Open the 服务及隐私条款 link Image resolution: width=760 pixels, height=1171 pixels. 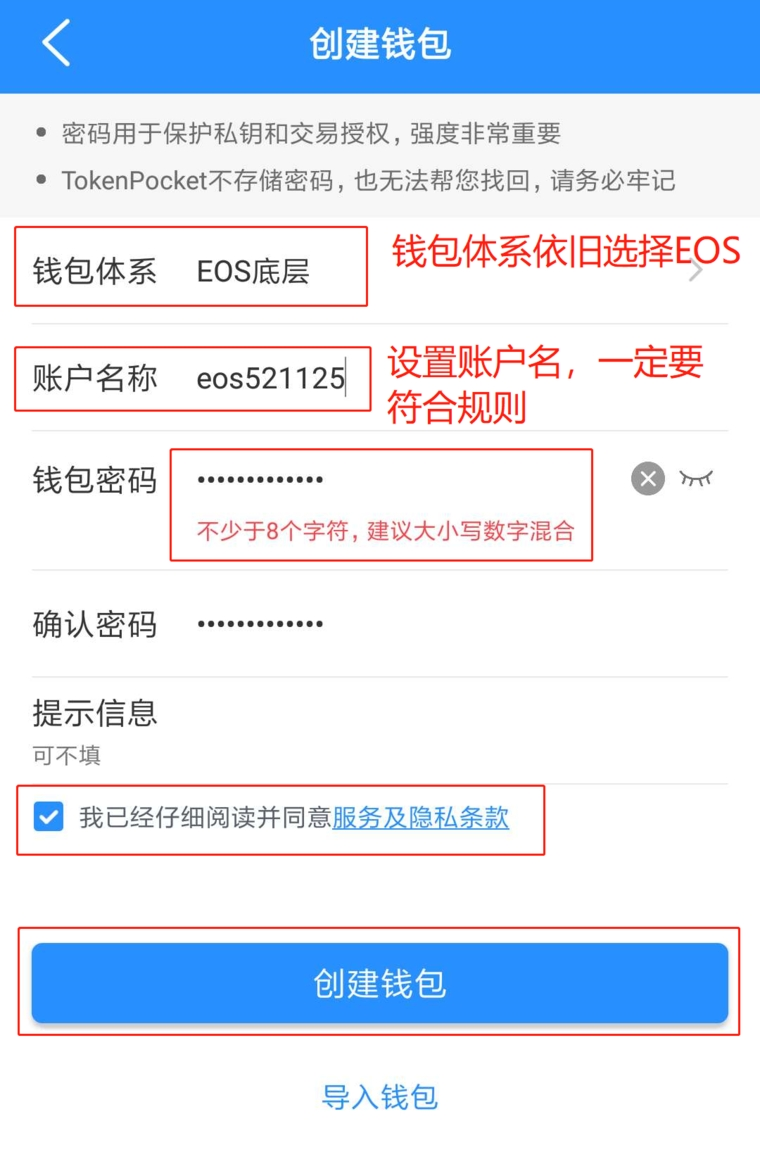tap(421, 818)
